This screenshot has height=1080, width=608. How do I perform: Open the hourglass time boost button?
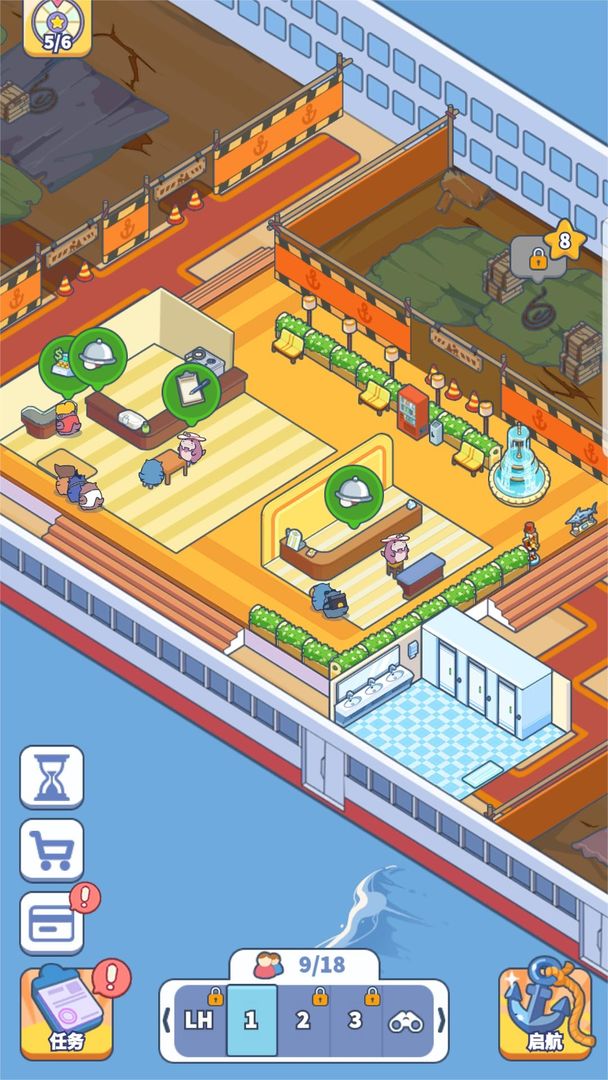click(51, 777)
